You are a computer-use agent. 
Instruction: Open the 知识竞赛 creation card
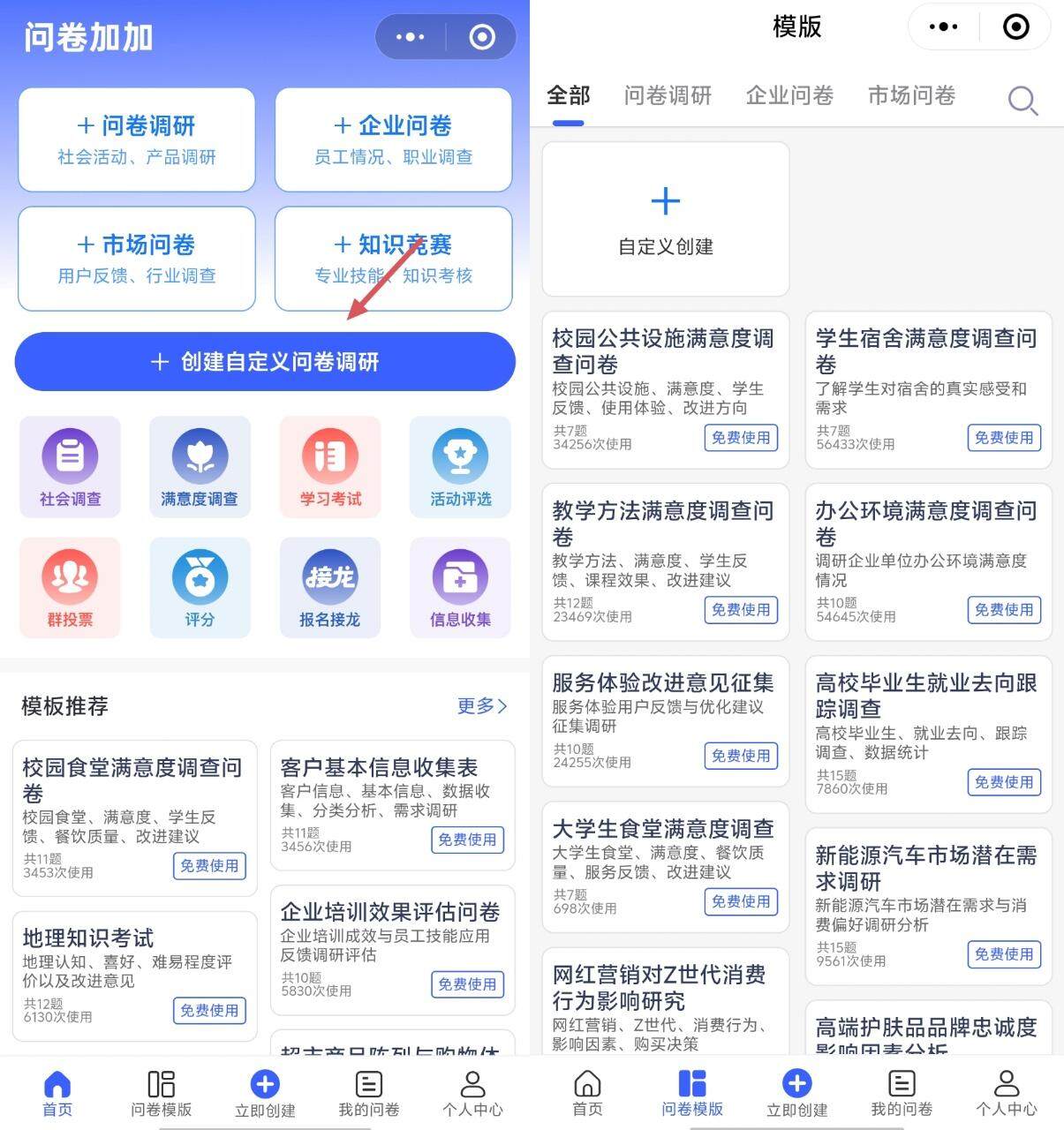[x=394, y=259]
